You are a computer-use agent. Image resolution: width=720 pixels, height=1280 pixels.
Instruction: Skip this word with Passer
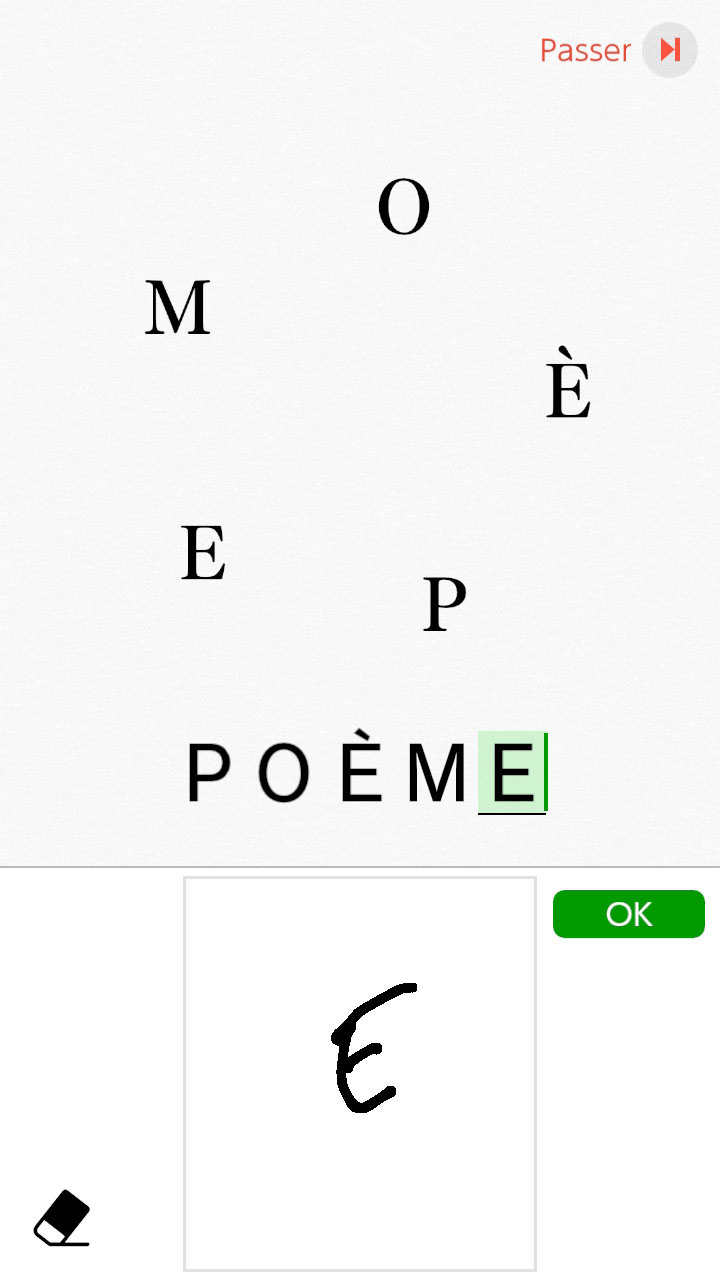[617, 50]
